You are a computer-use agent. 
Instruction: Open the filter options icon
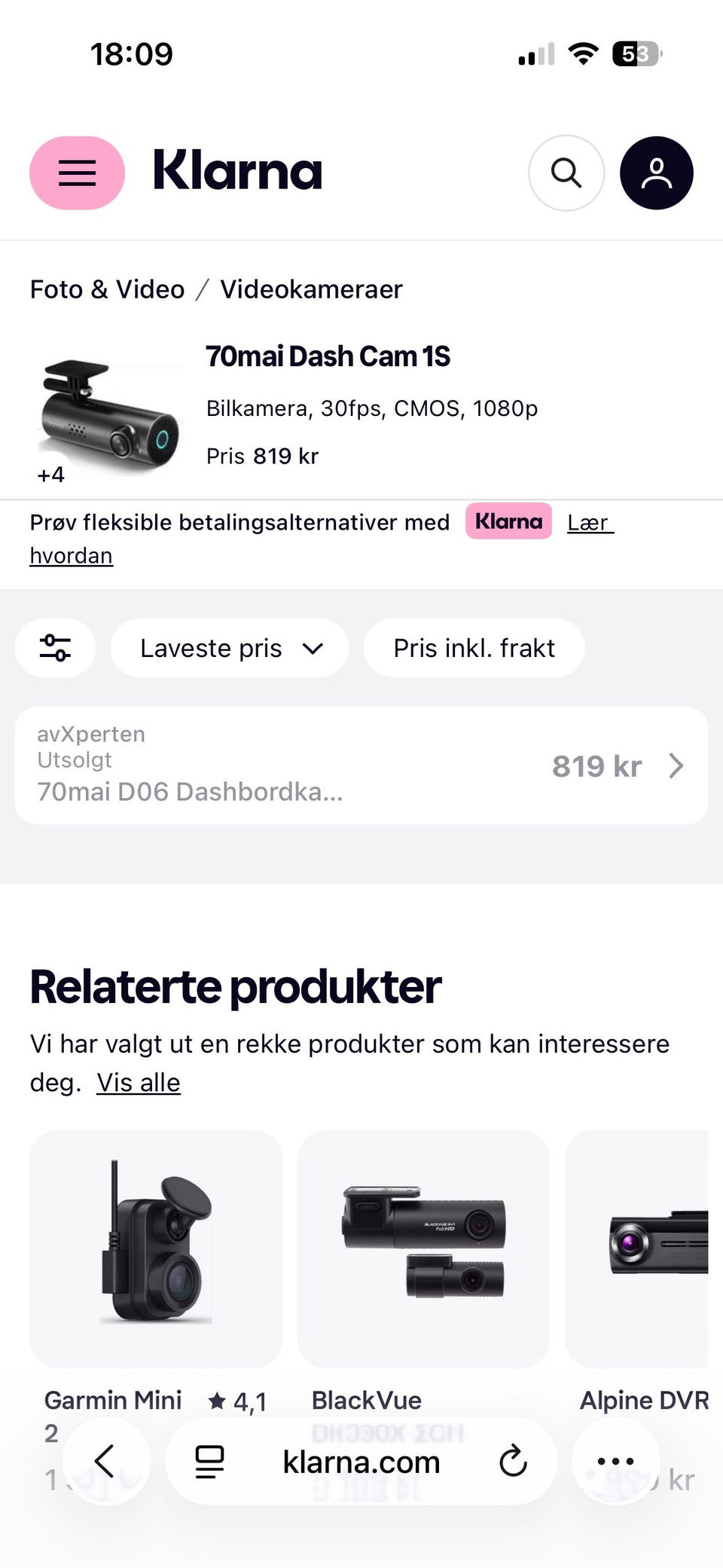55,648
